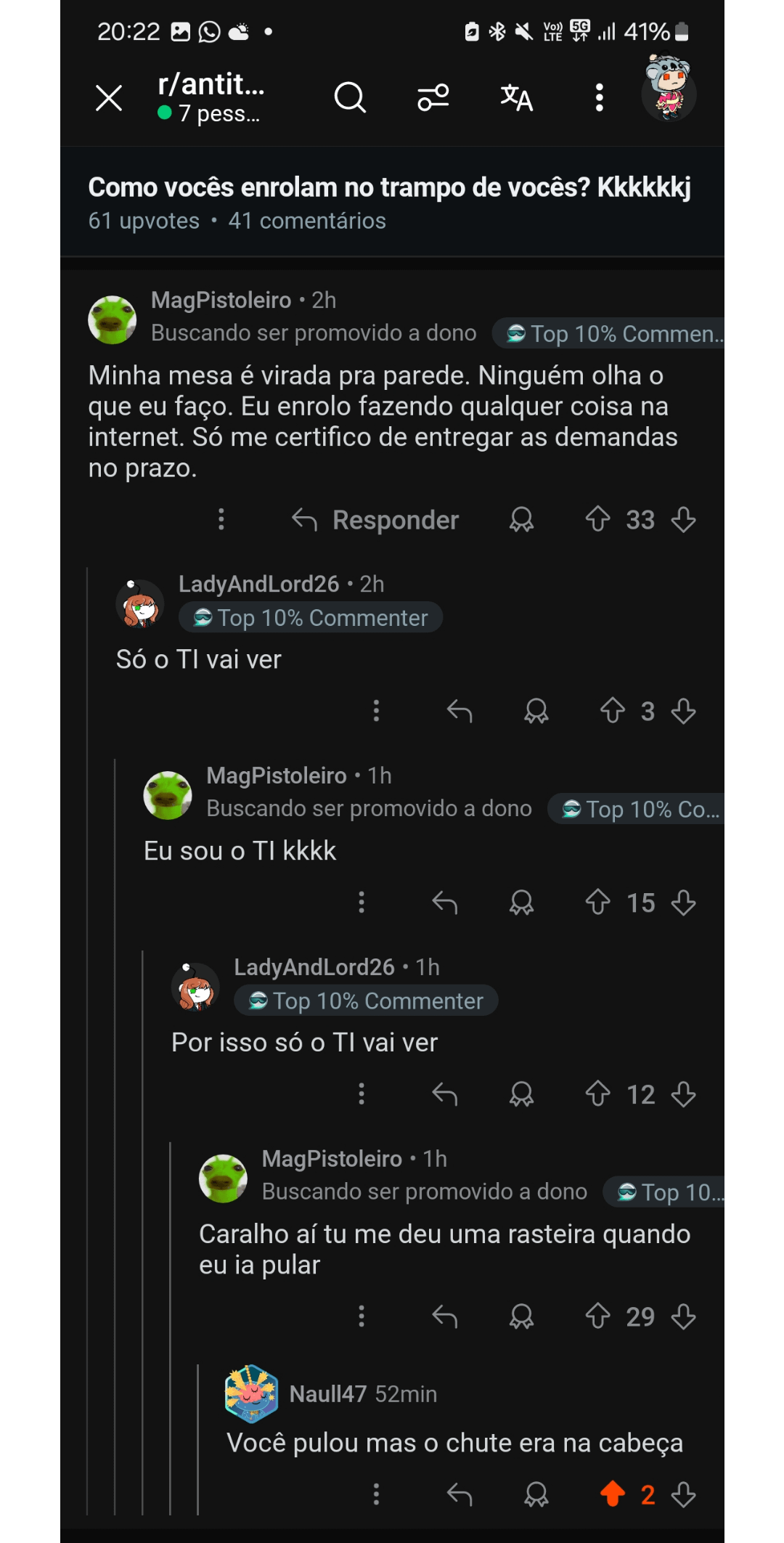Close the post with the X icon

[x=109, y=98]
